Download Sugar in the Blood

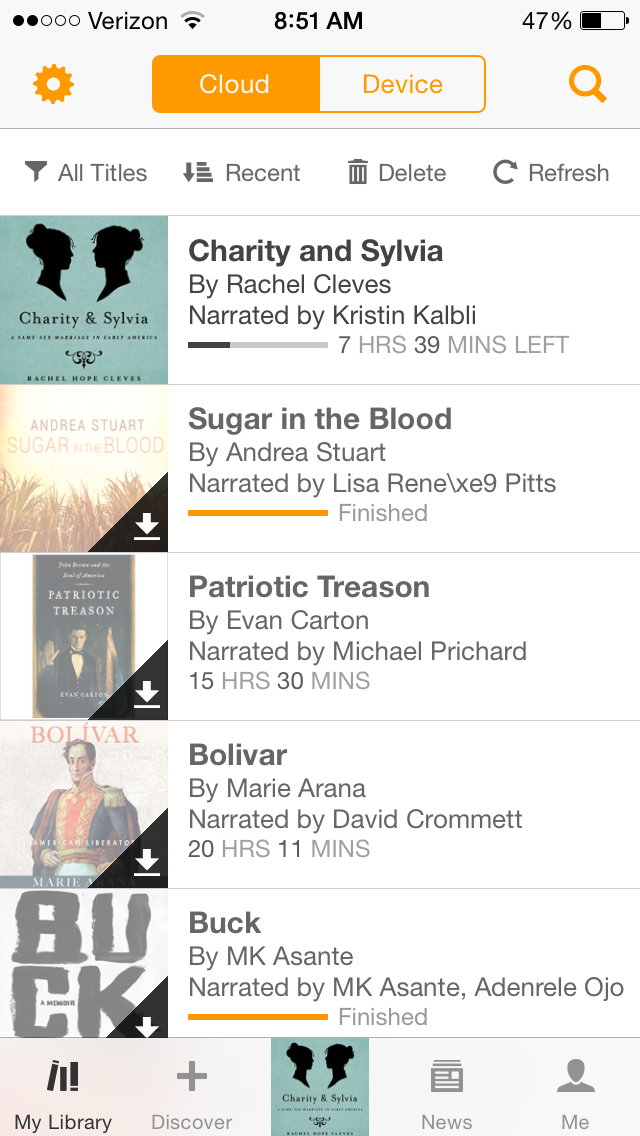click(147, 526)
